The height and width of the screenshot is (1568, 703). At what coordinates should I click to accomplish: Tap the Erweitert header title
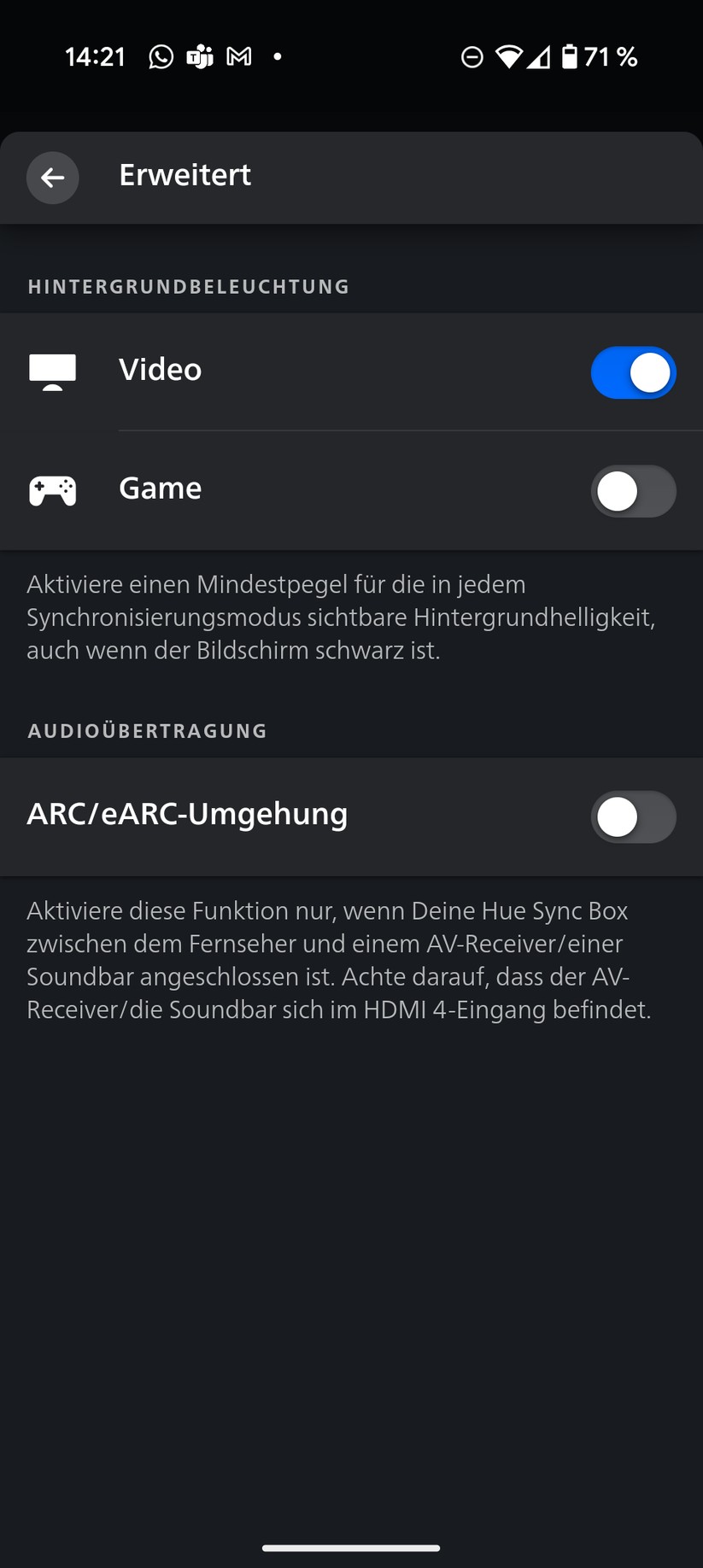pos(185,174)
